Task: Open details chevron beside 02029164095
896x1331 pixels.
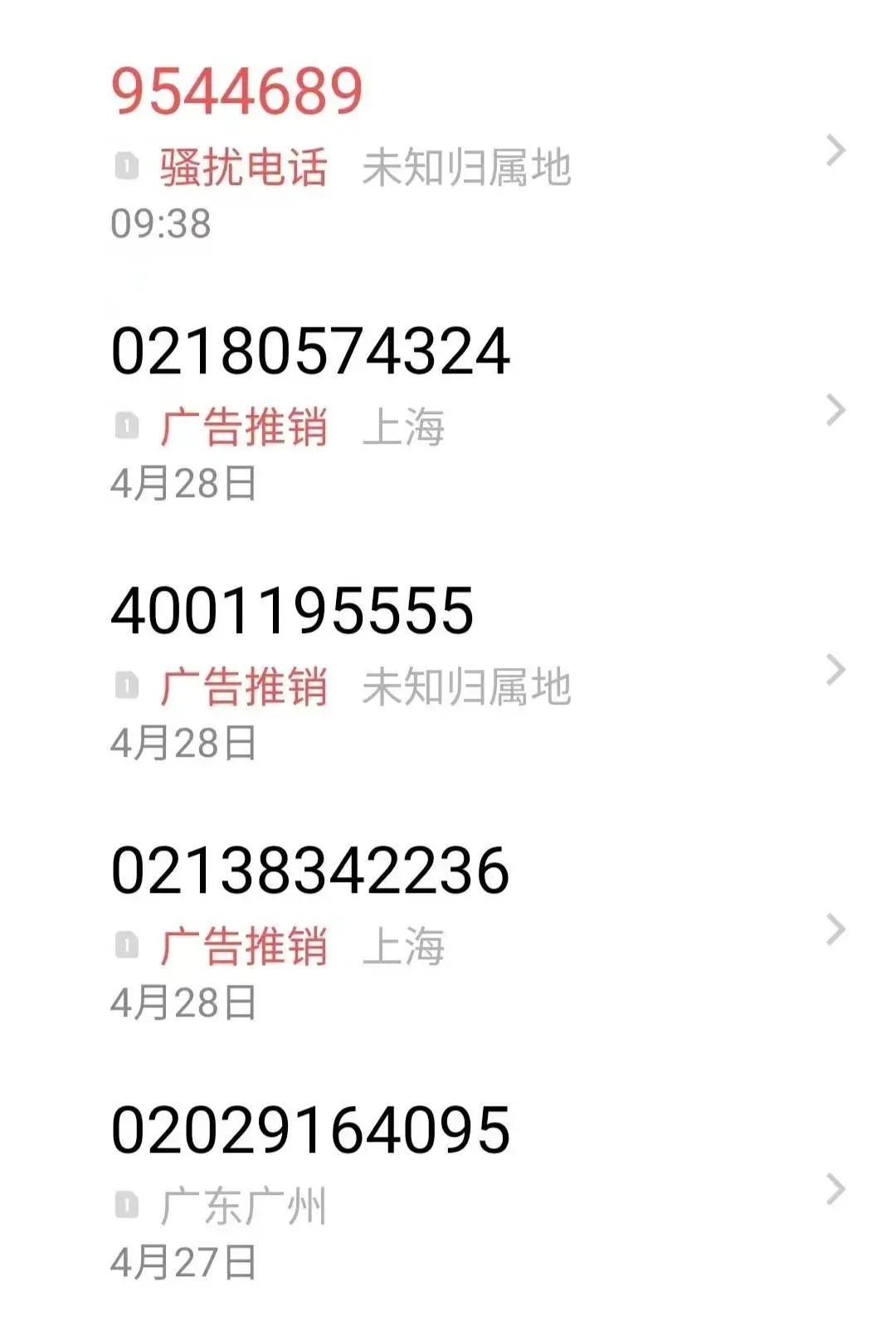Action: click(835, 1190)
